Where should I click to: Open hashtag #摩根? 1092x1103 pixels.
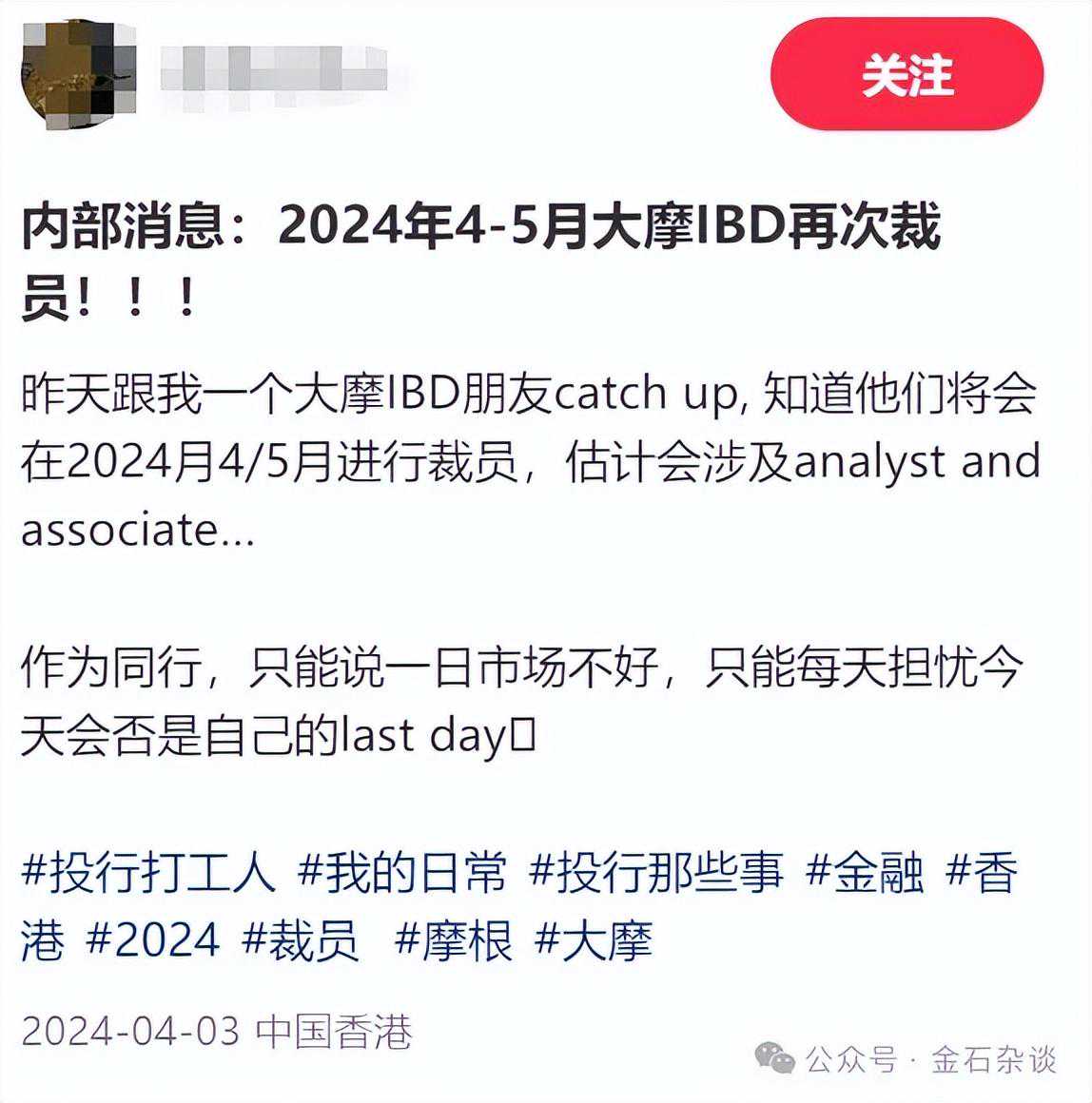click(x=453, y=940)
